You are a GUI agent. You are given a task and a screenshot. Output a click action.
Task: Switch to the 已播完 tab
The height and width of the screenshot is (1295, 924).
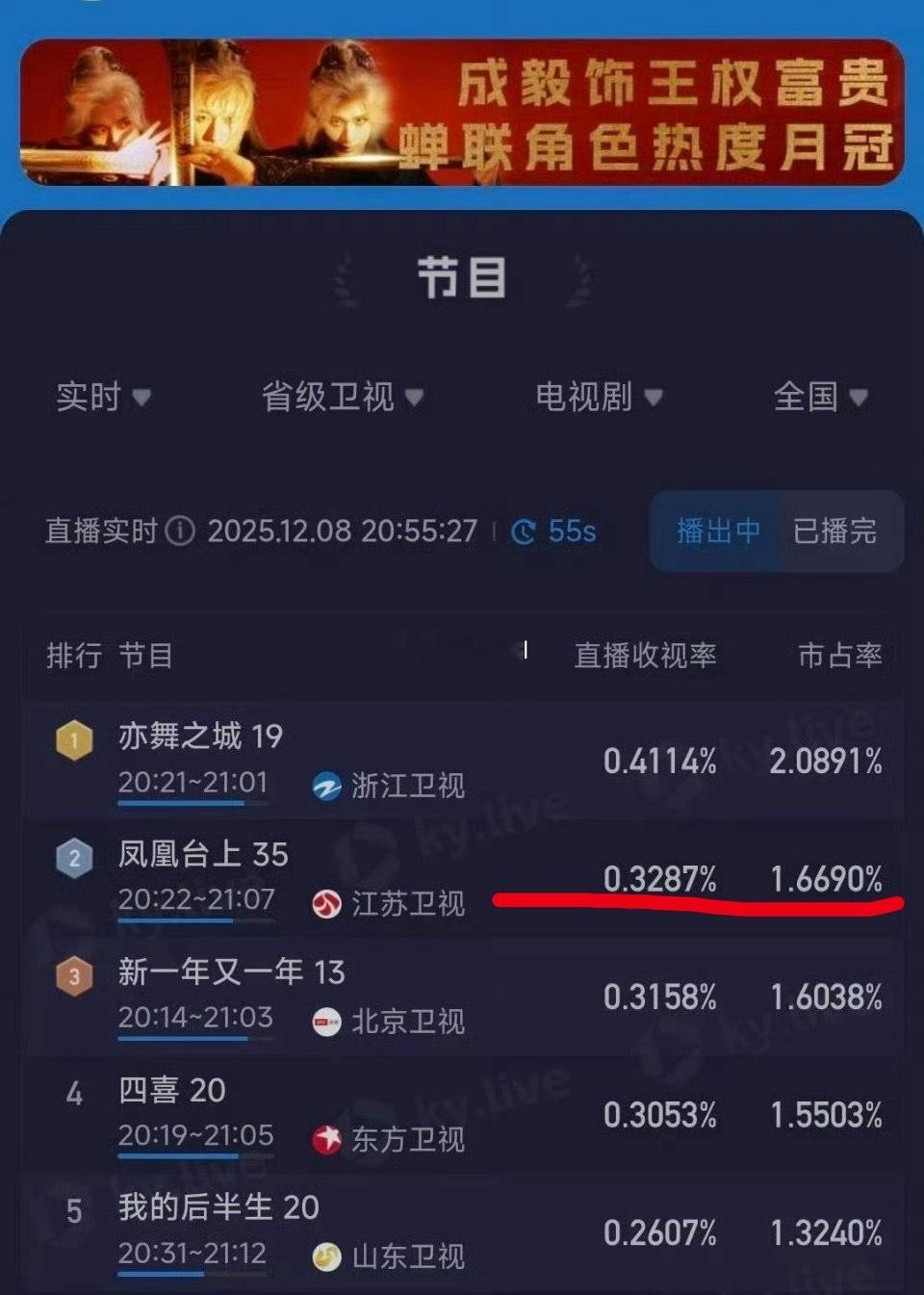(838, 531)
